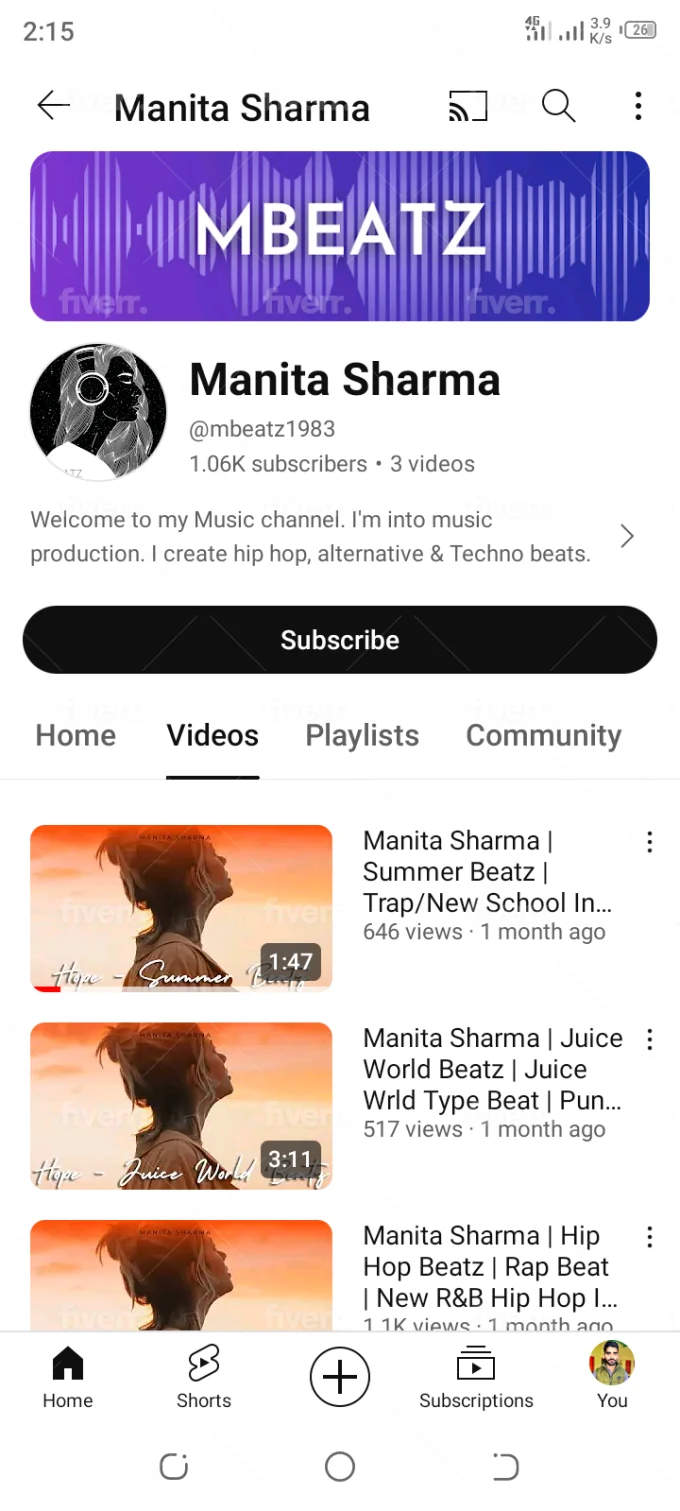This screenshot has width=680, height=1511.
Task: Play the Juice World Beatz video
Action: [181, 1105]
